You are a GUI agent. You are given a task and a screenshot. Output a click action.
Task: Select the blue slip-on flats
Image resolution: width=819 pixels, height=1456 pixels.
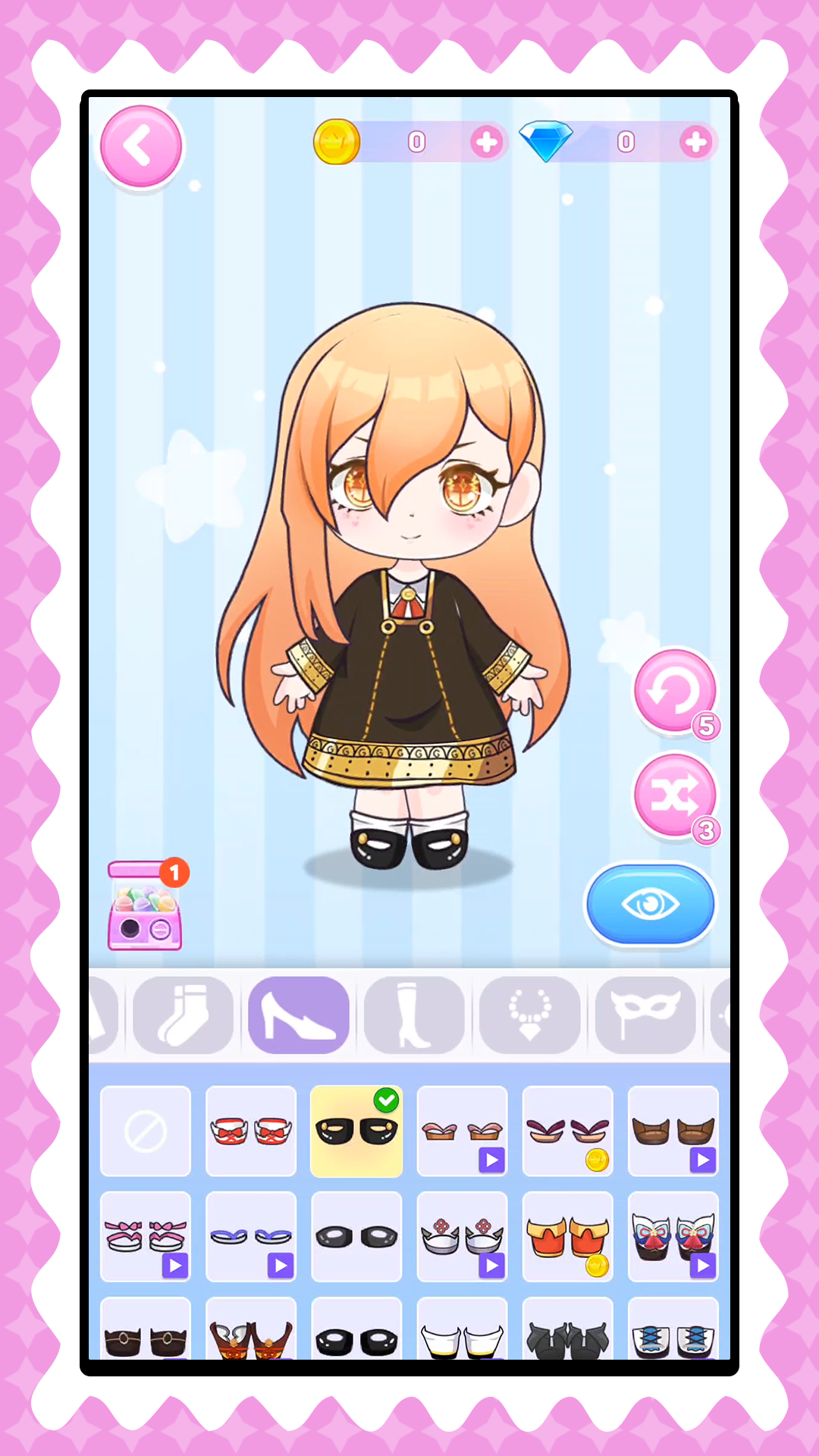point(251,1237)
